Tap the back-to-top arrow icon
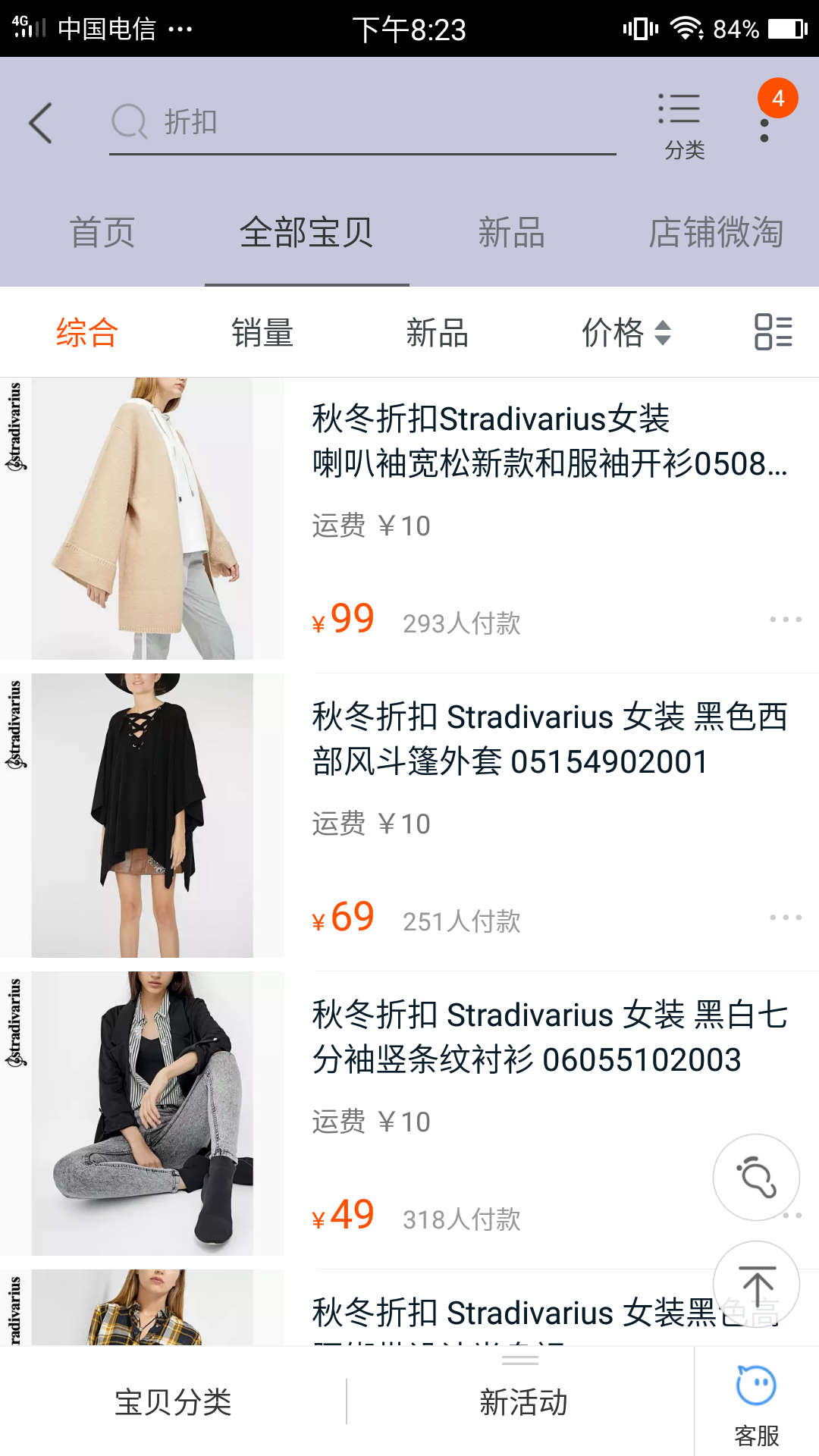 [756, 1283]
